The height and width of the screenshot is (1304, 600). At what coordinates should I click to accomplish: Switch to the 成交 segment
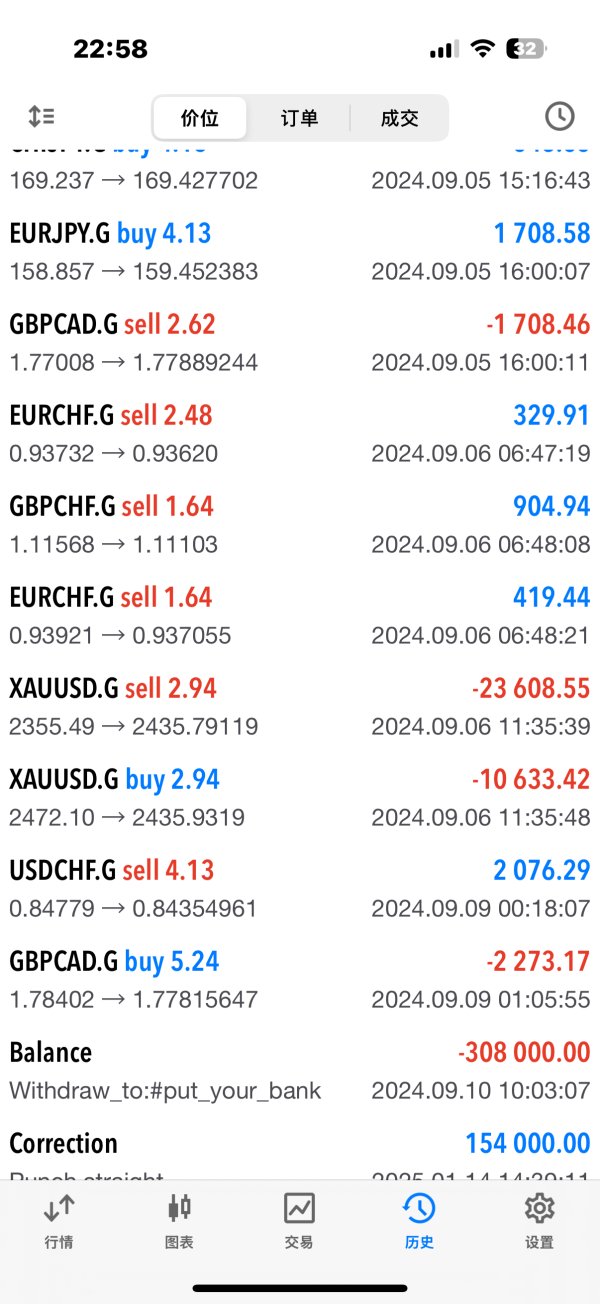[399, 118]
